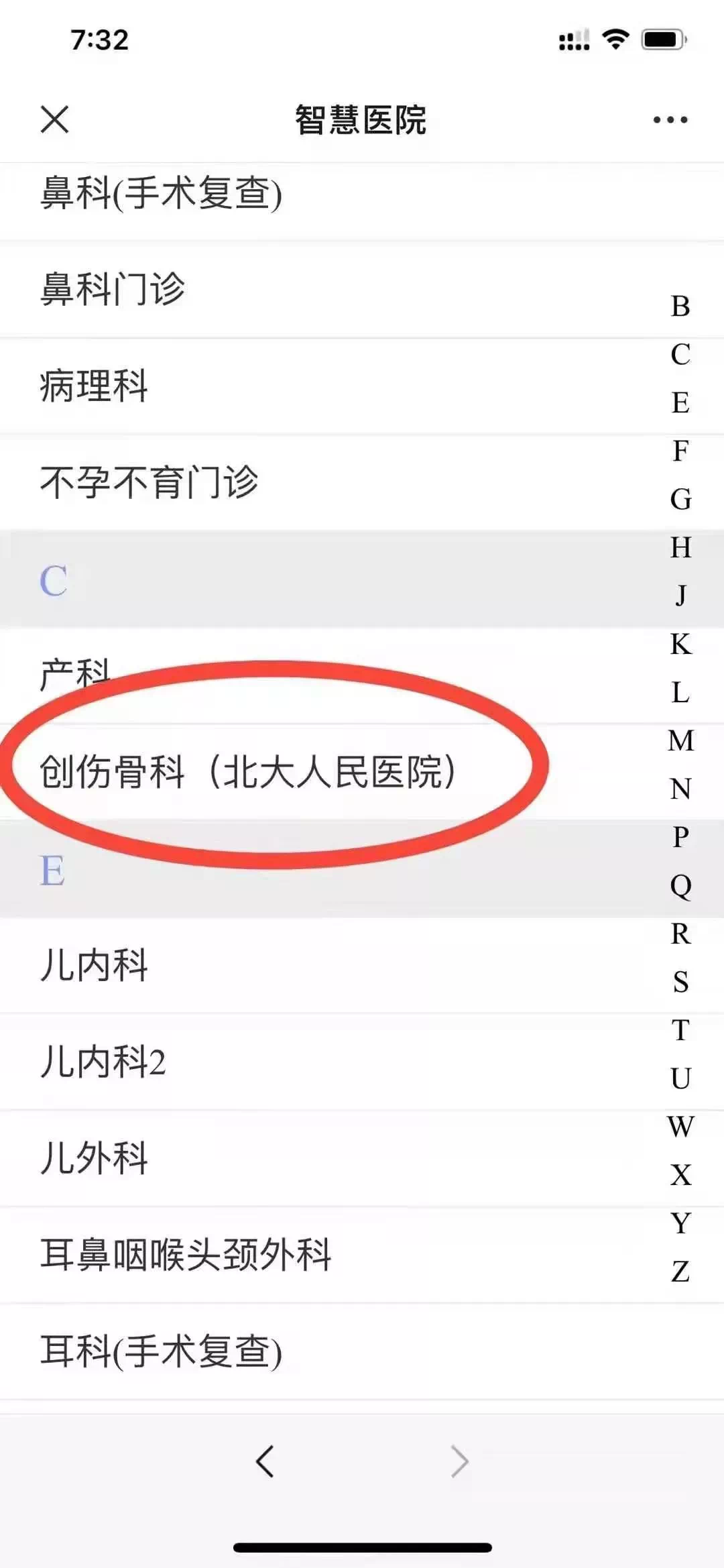Open 不孕不育门诊 department
The image size is (724, 1568).
point(362,482)
